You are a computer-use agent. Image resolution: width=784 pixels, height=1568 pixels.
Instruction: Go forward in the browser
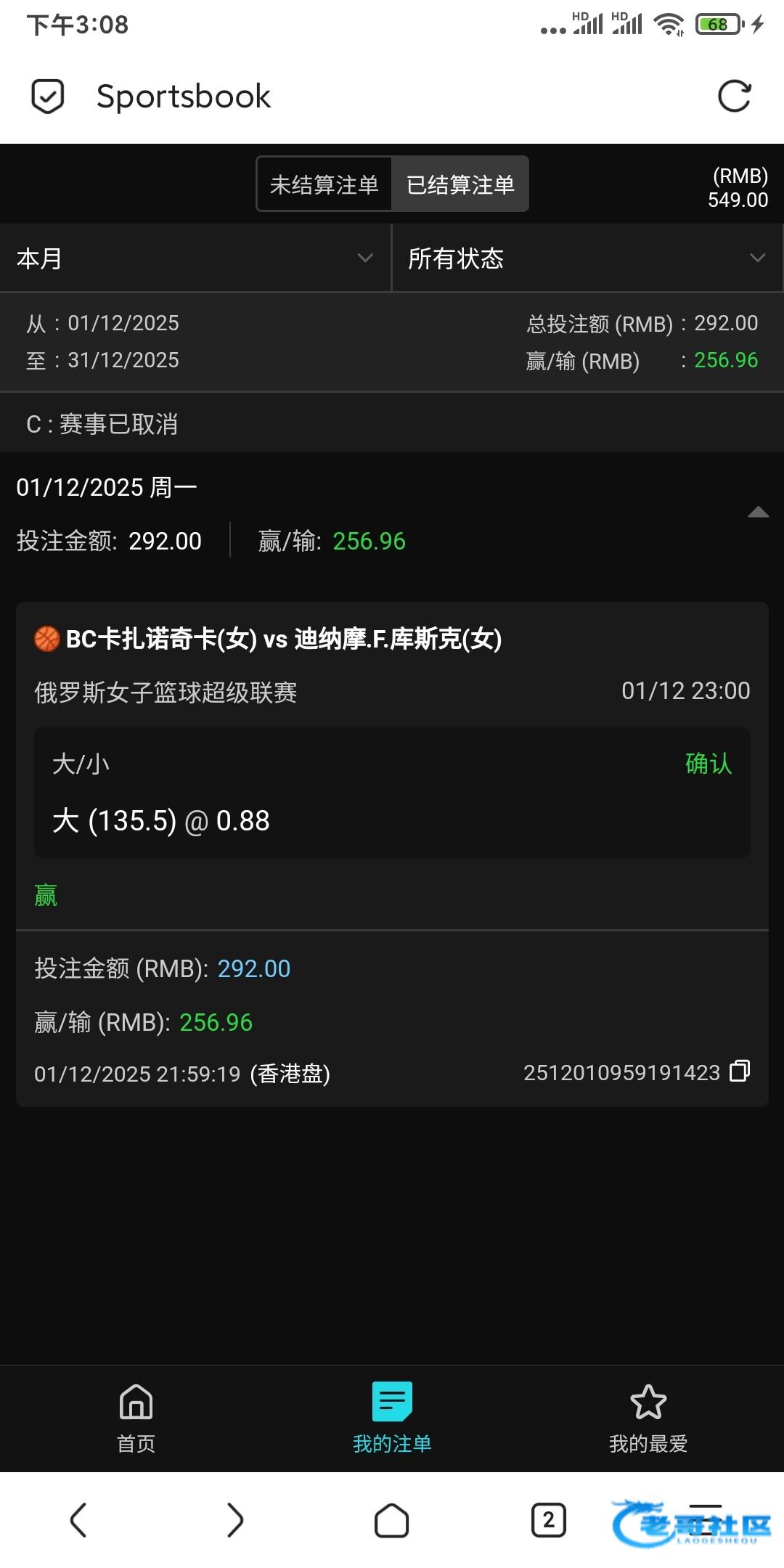[x=234, y=1520]
